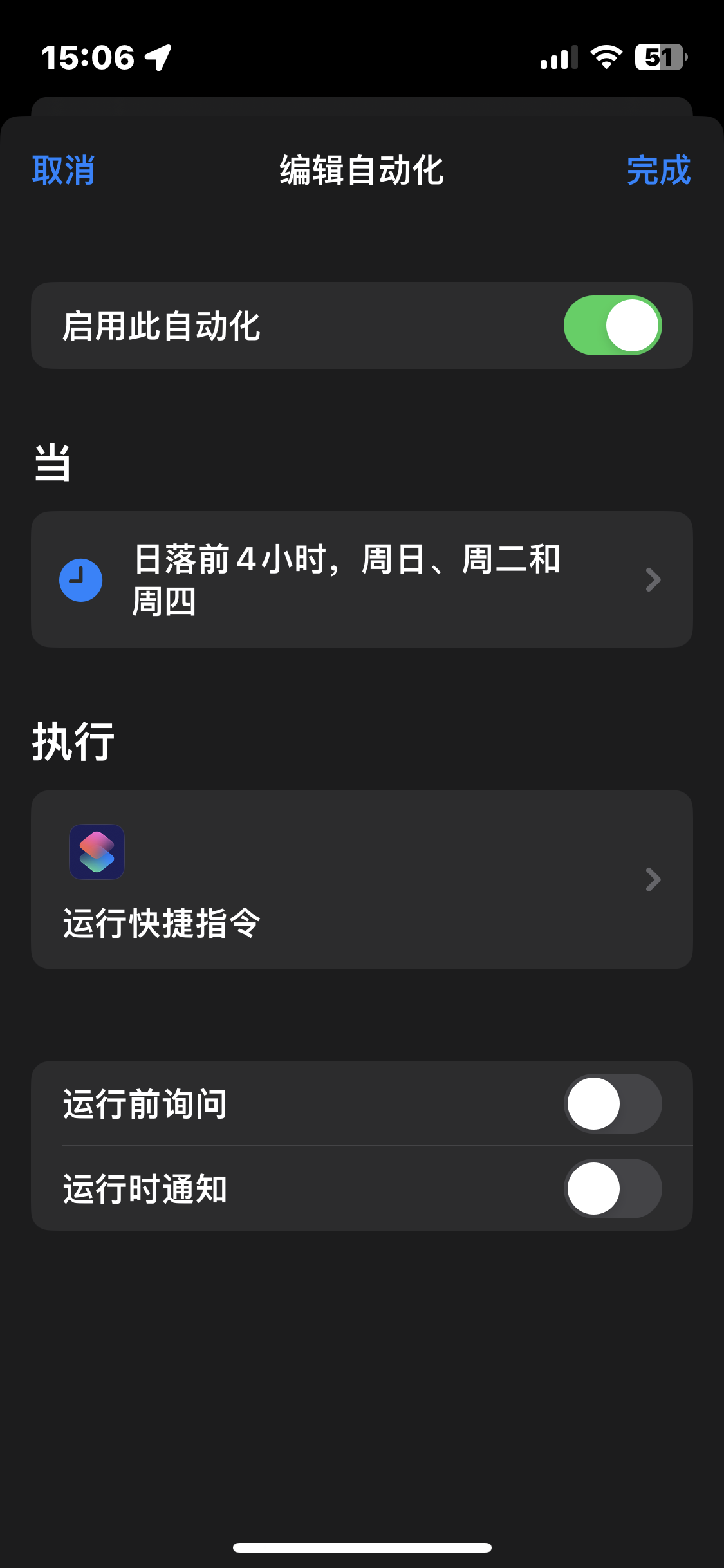
Task: Tap 取消 to discard changes
Action: click(63, 171)
